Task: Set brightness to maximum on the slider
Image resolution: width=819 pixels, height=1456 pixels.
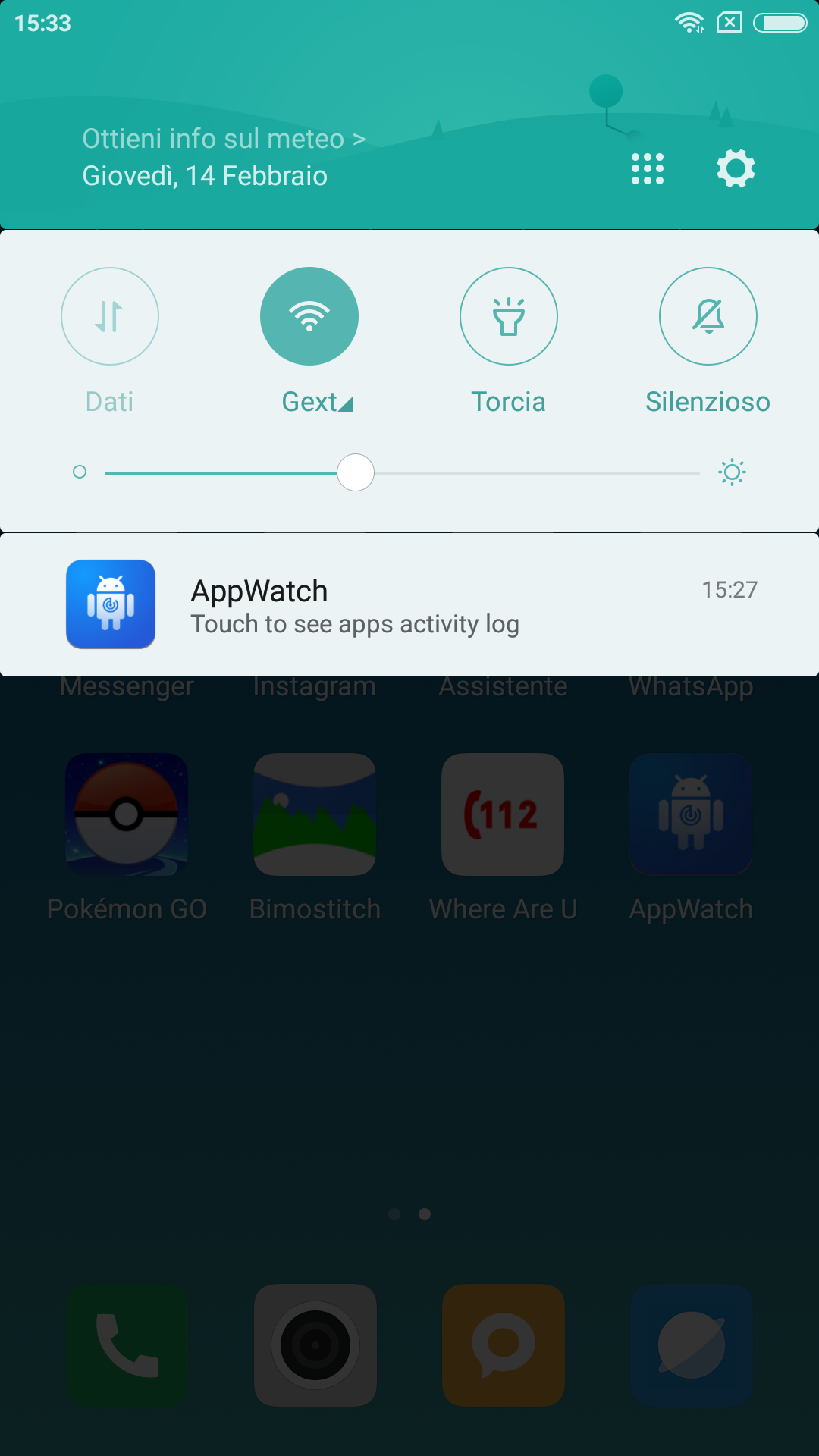Action: (698, 472)
